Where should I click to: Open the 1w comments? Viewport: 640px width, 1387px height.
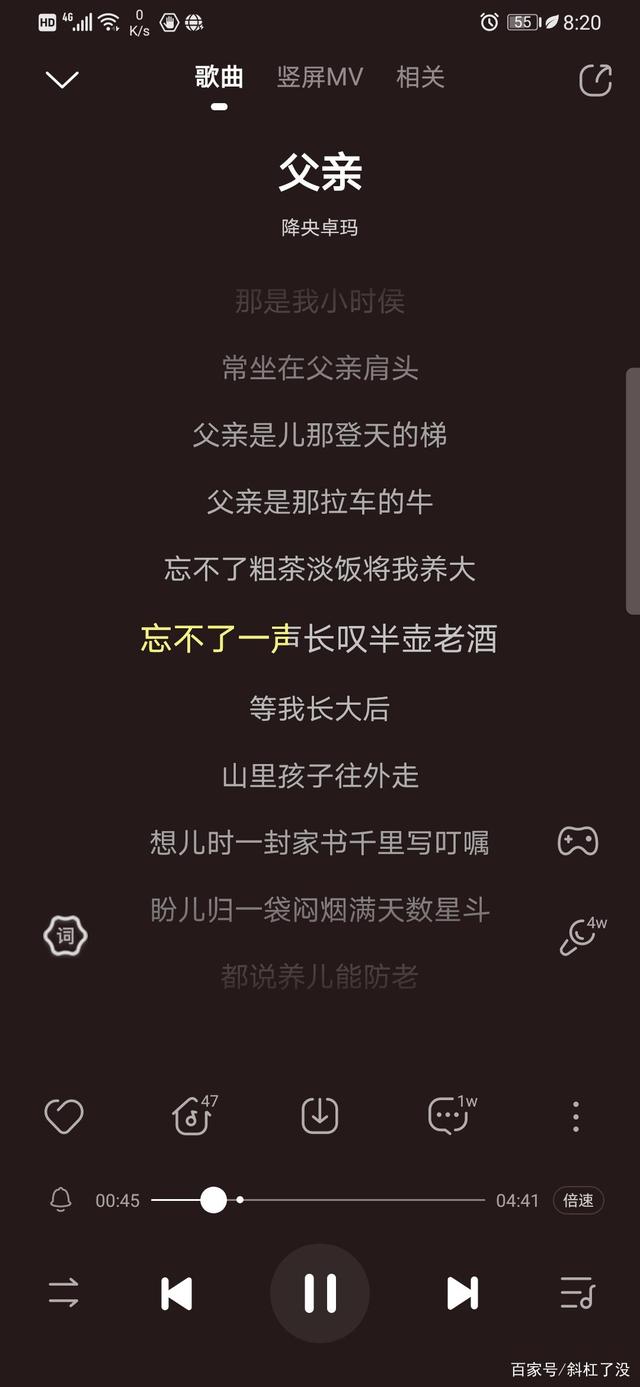[x=452, y=1115]
